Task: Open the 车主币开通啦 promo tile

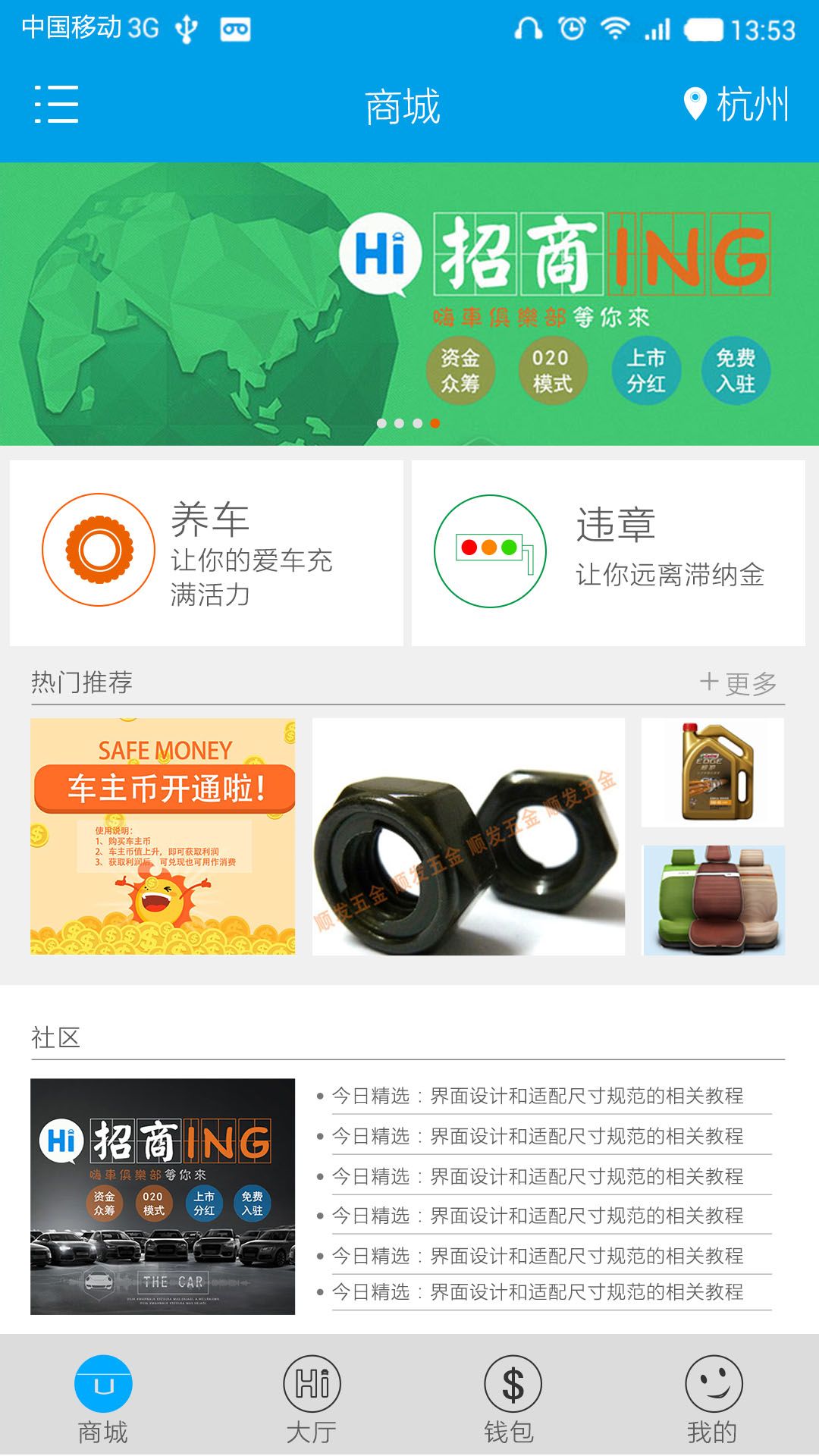Action: pyautogui.click(x=163, y=836)
